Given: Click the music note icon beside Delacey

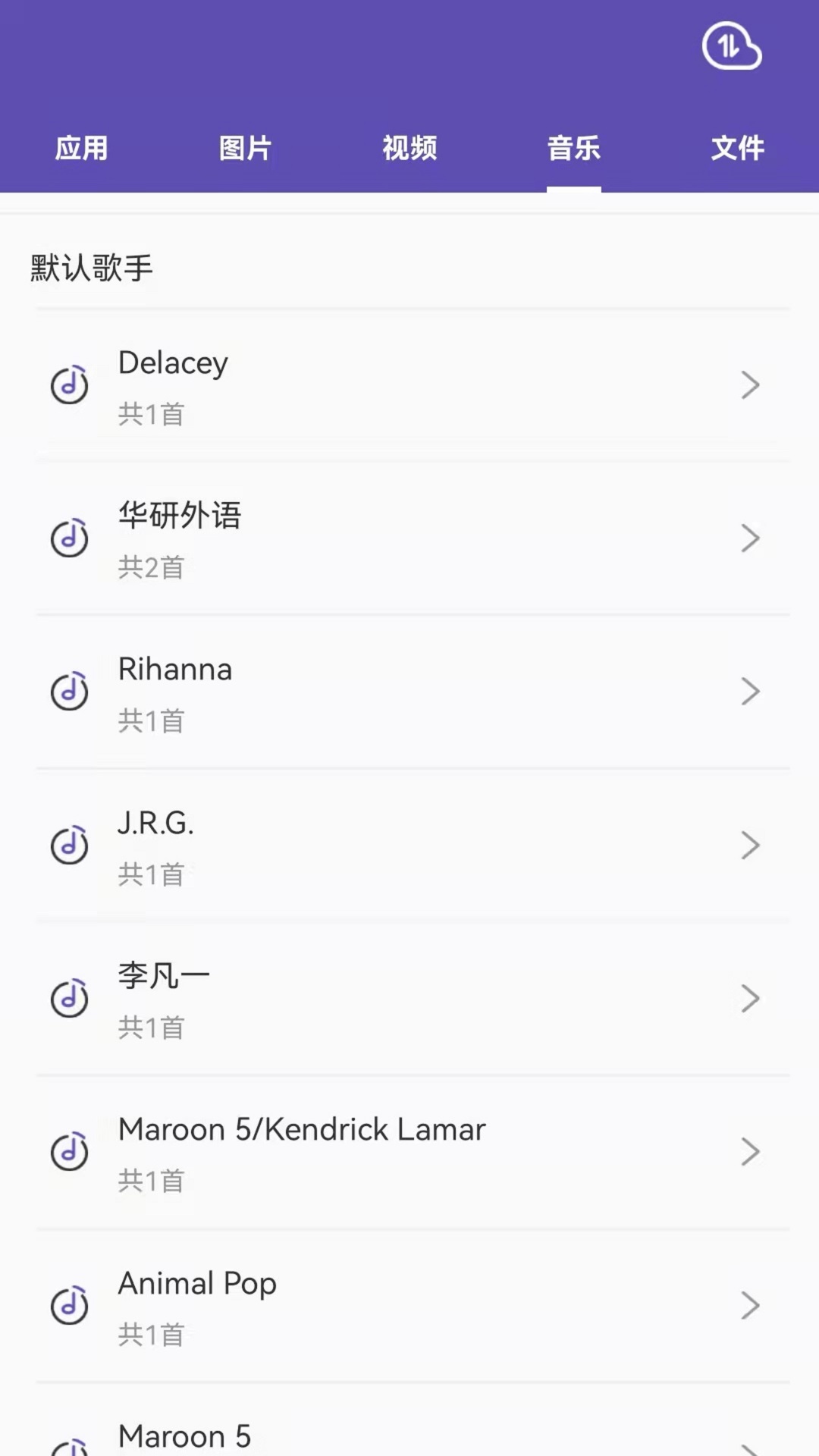Looking at the screenshot, I should [69, 384].
